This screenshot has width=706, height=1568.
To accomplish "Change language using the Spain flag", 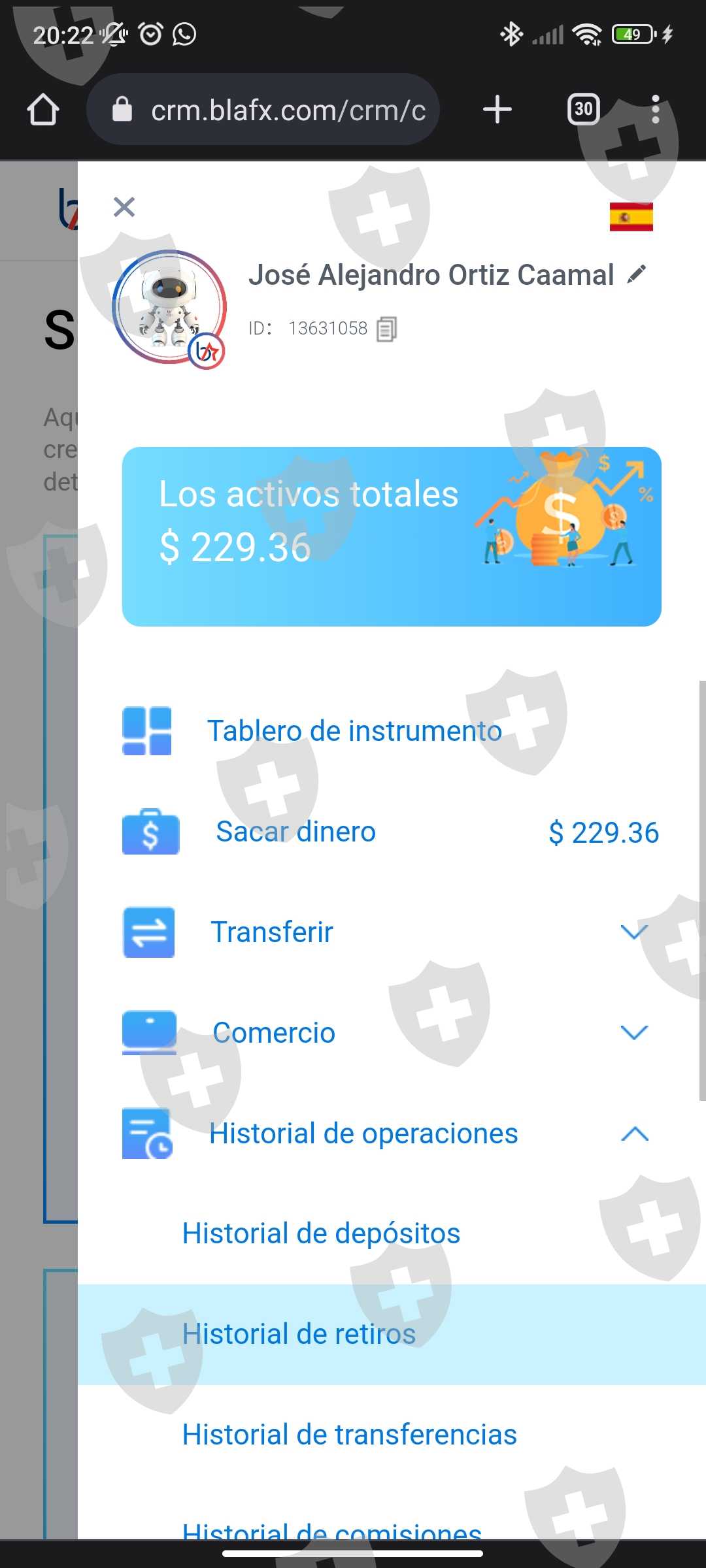I will 631,218.
